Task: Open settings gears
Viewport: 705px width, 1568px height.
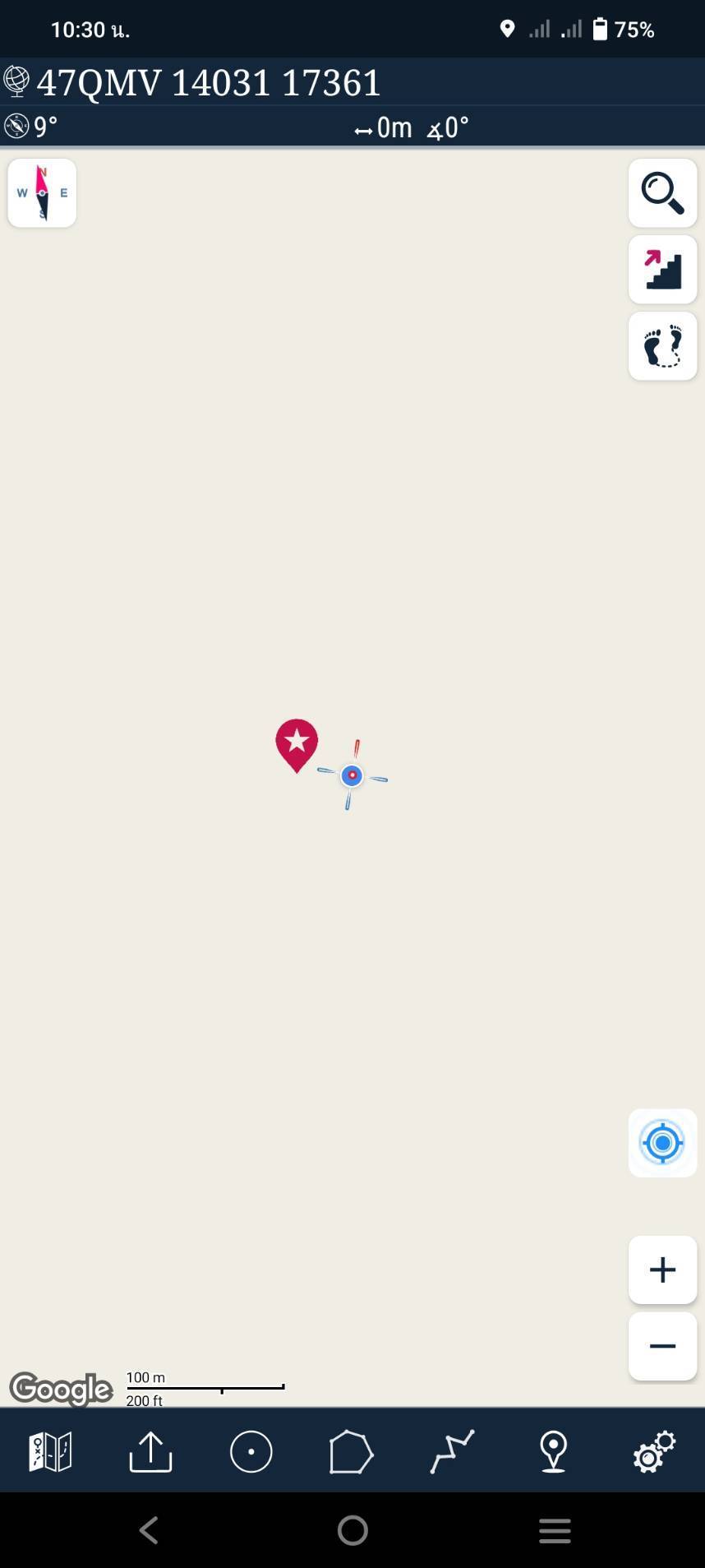Action: [654, 1451]
